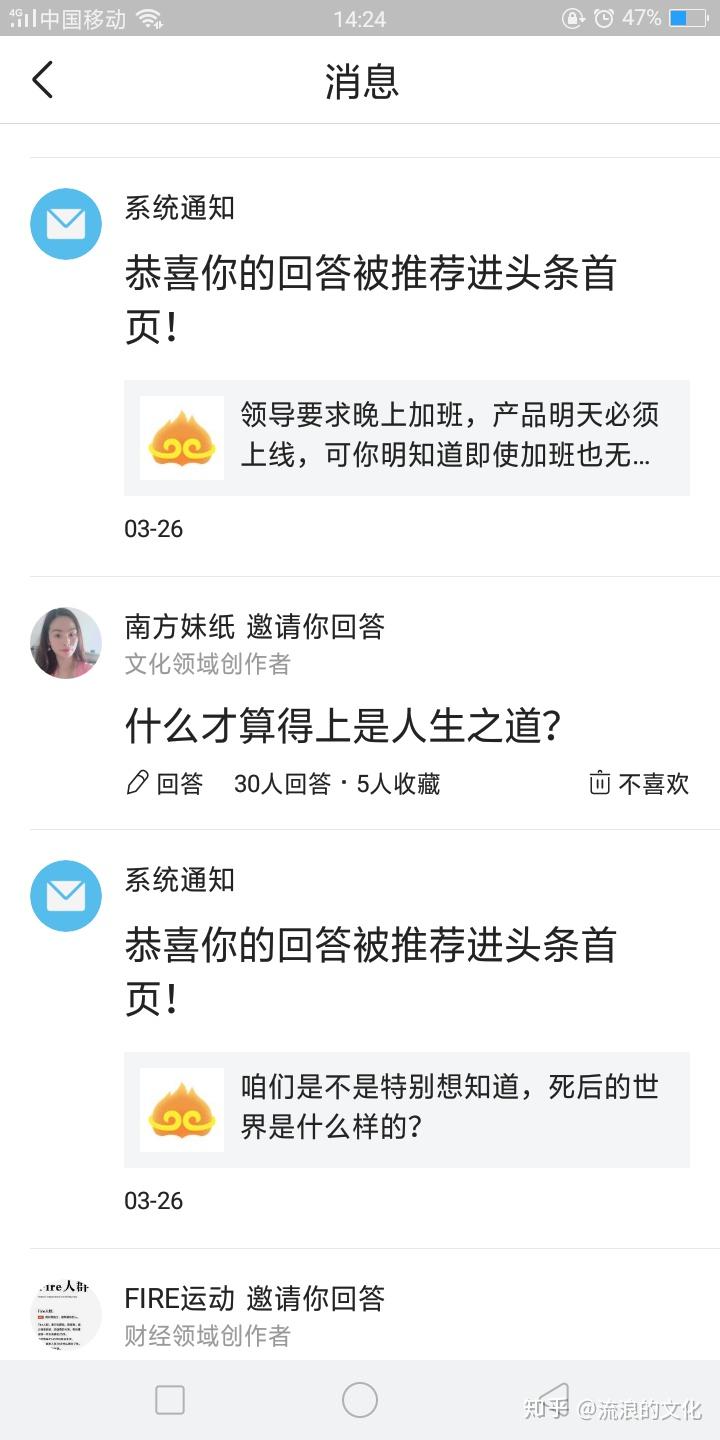Go to the phone home screen
Viewport: 720px width, 1440px height.
(x=360, y=1400)
